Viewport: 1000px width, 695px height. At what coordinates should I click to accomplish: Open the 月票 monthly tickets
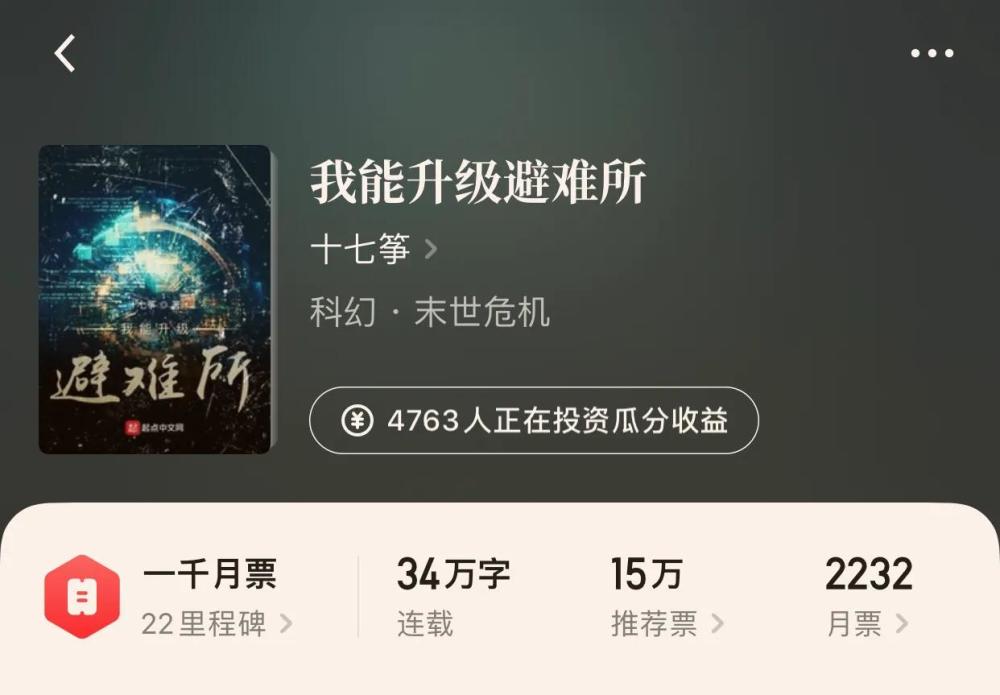(x=867, y=624)
